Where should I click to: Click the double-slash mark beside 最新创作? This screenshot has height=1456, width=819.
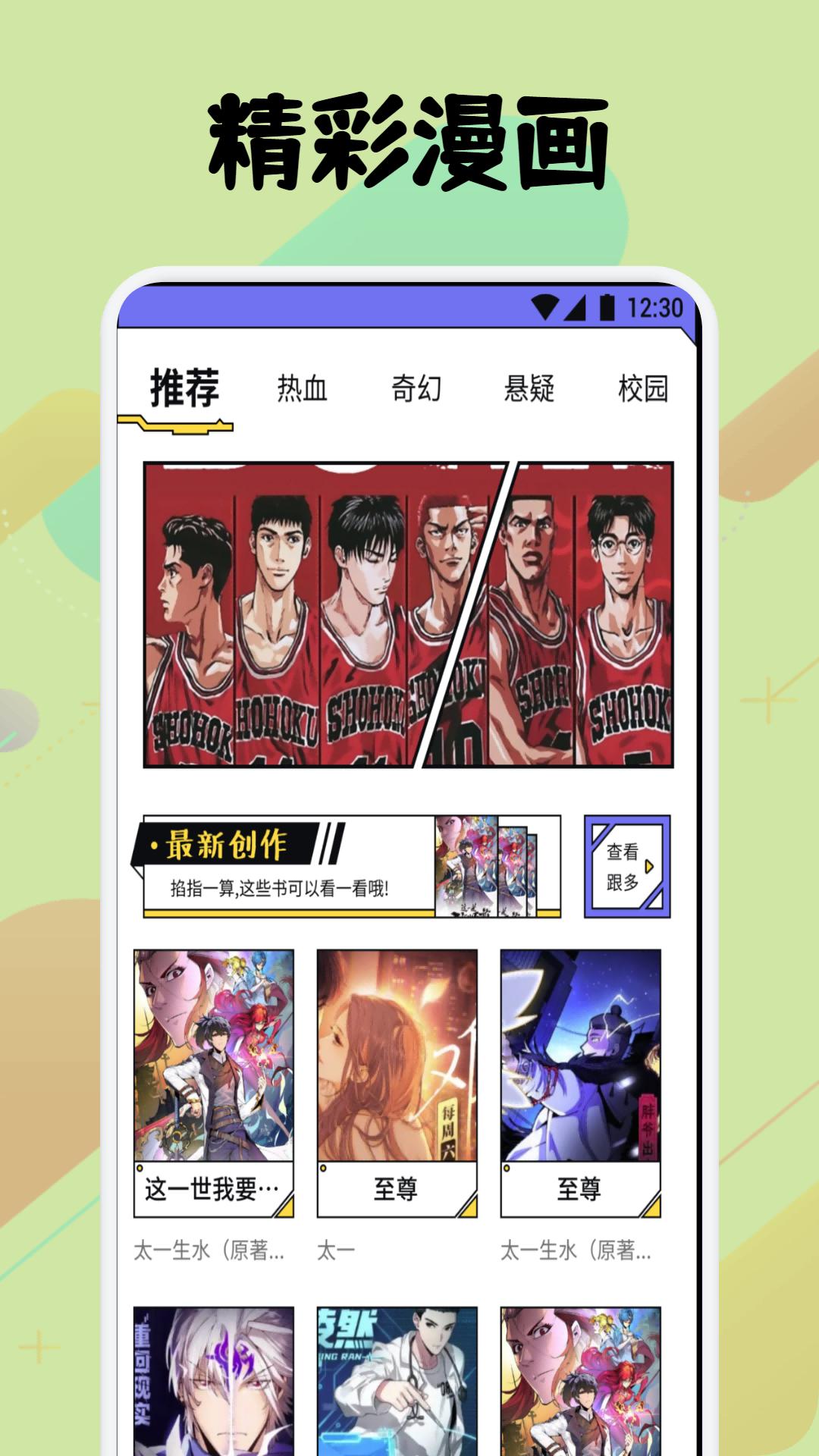pyautogui.click(x=331, y=843)
